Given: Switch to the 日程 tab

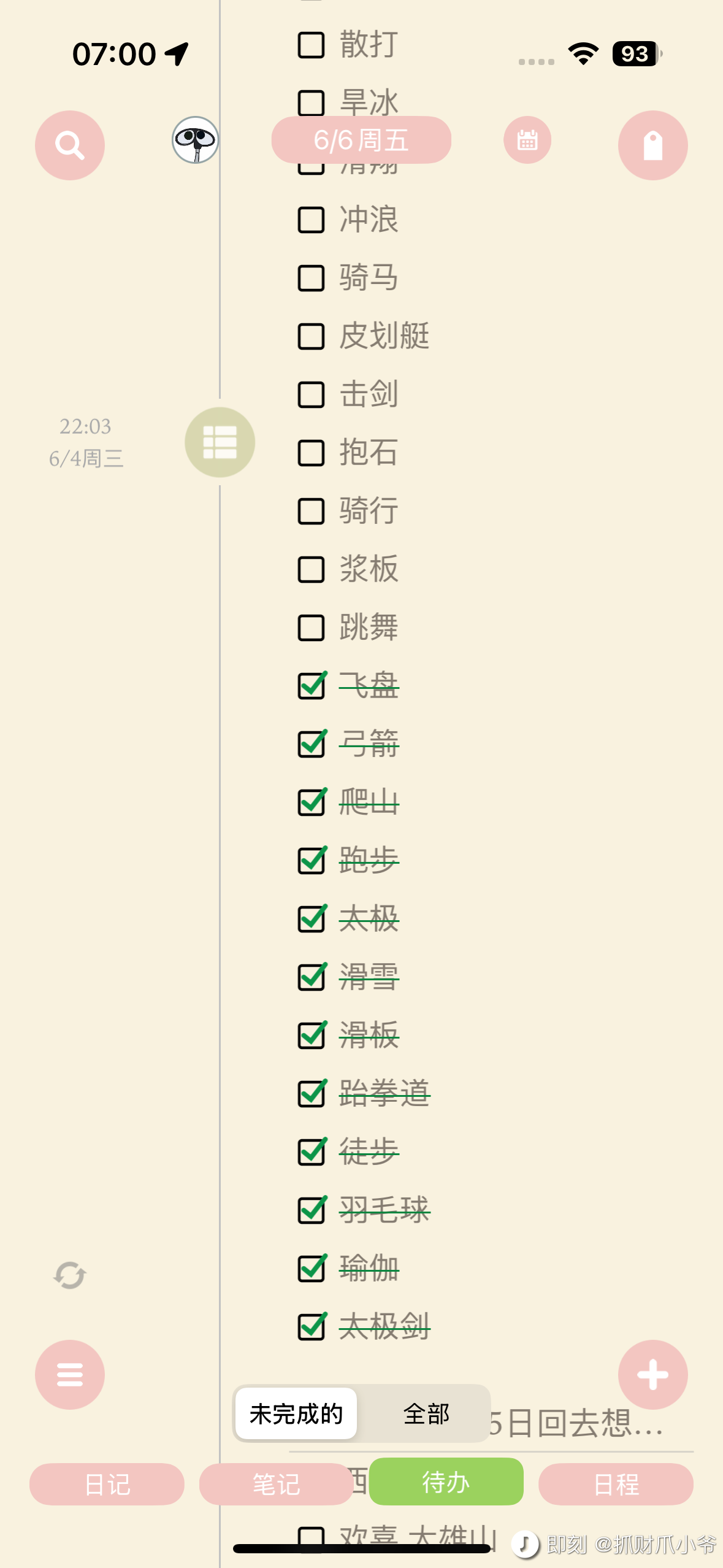Looking at the screenshot, I should tap(616, 1484).
